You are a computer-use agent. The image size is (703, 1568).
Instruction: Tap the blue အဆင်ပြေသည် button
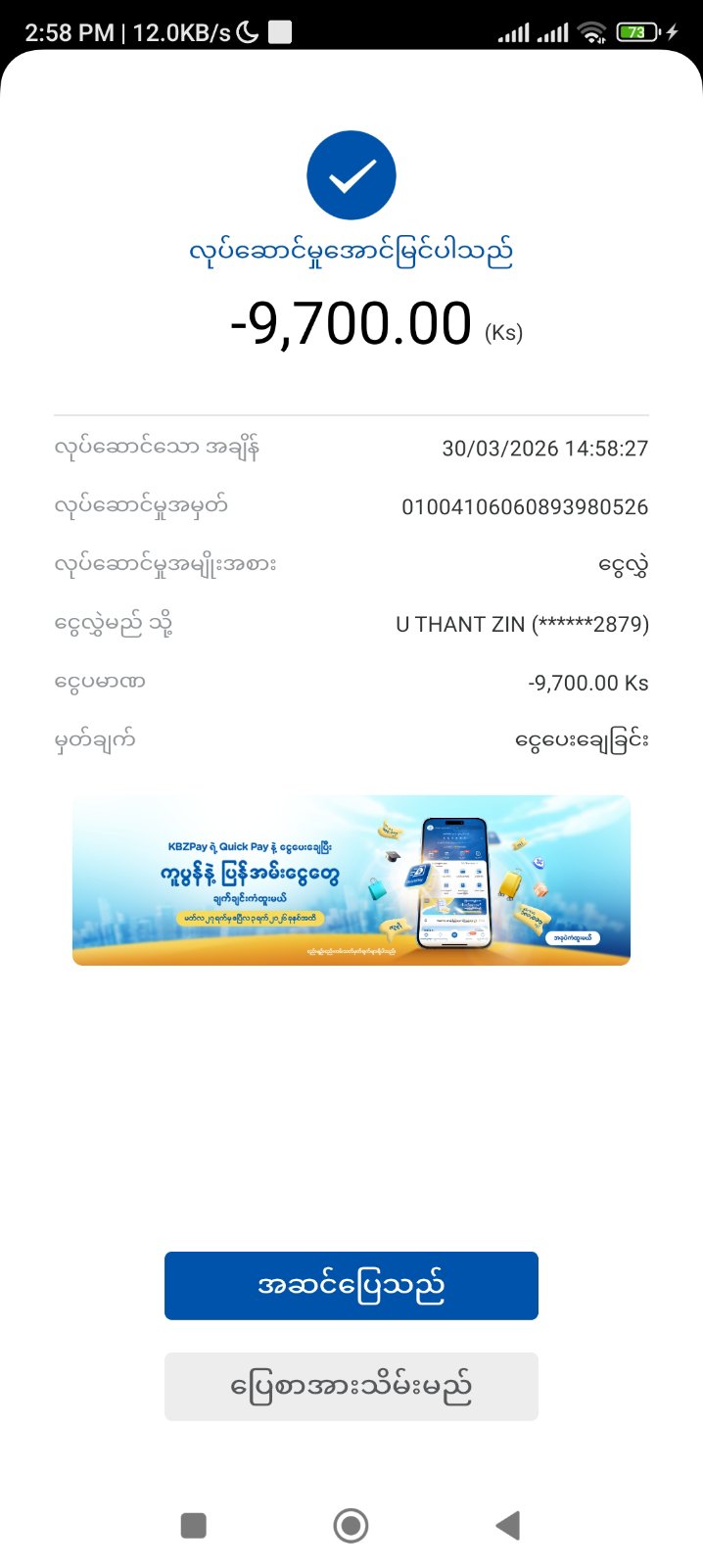351,1285
